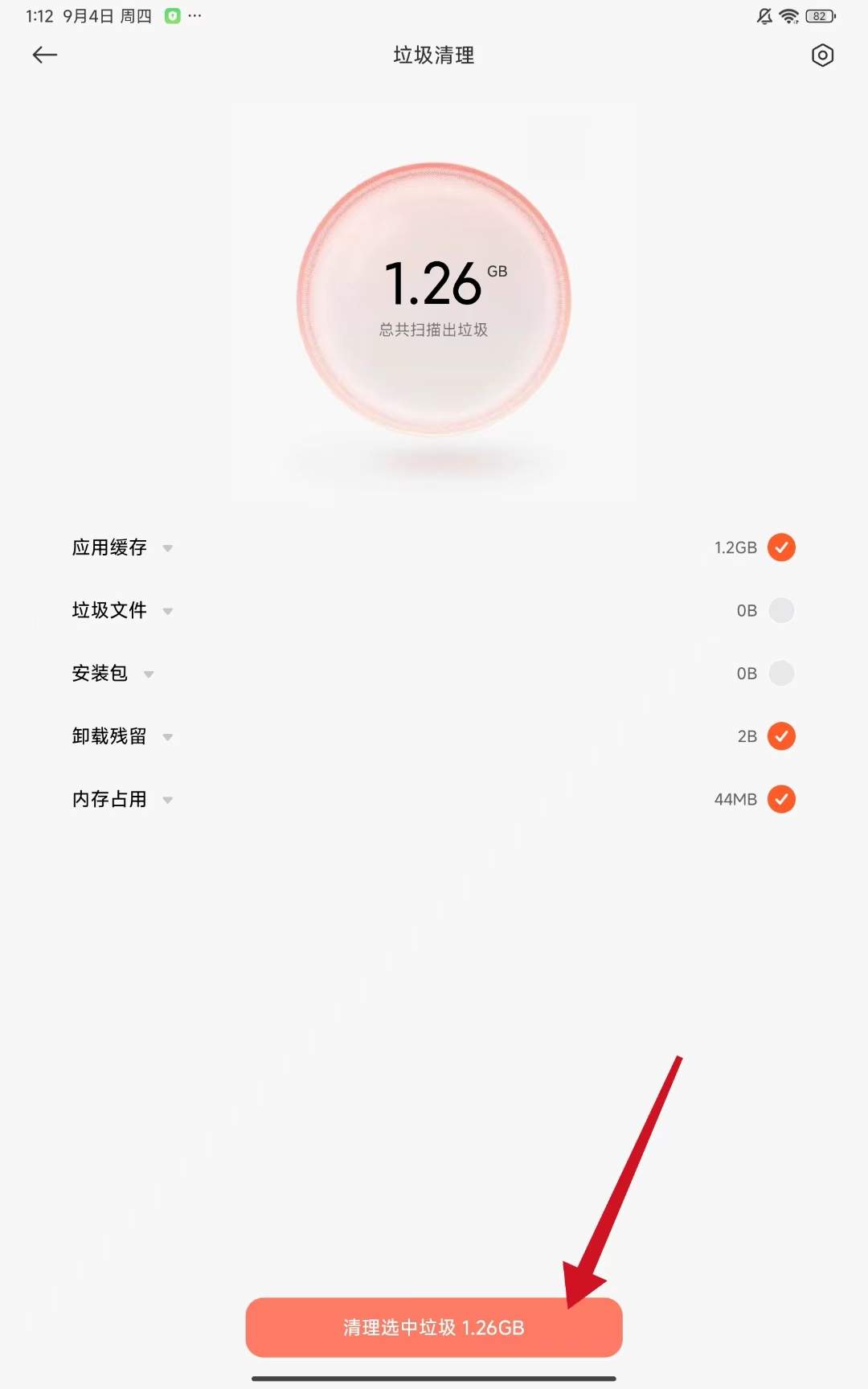Uncheck the 应用缓存 1.2GB checkbox
This screenshot has width=868, height=1389.
point(781,547)
